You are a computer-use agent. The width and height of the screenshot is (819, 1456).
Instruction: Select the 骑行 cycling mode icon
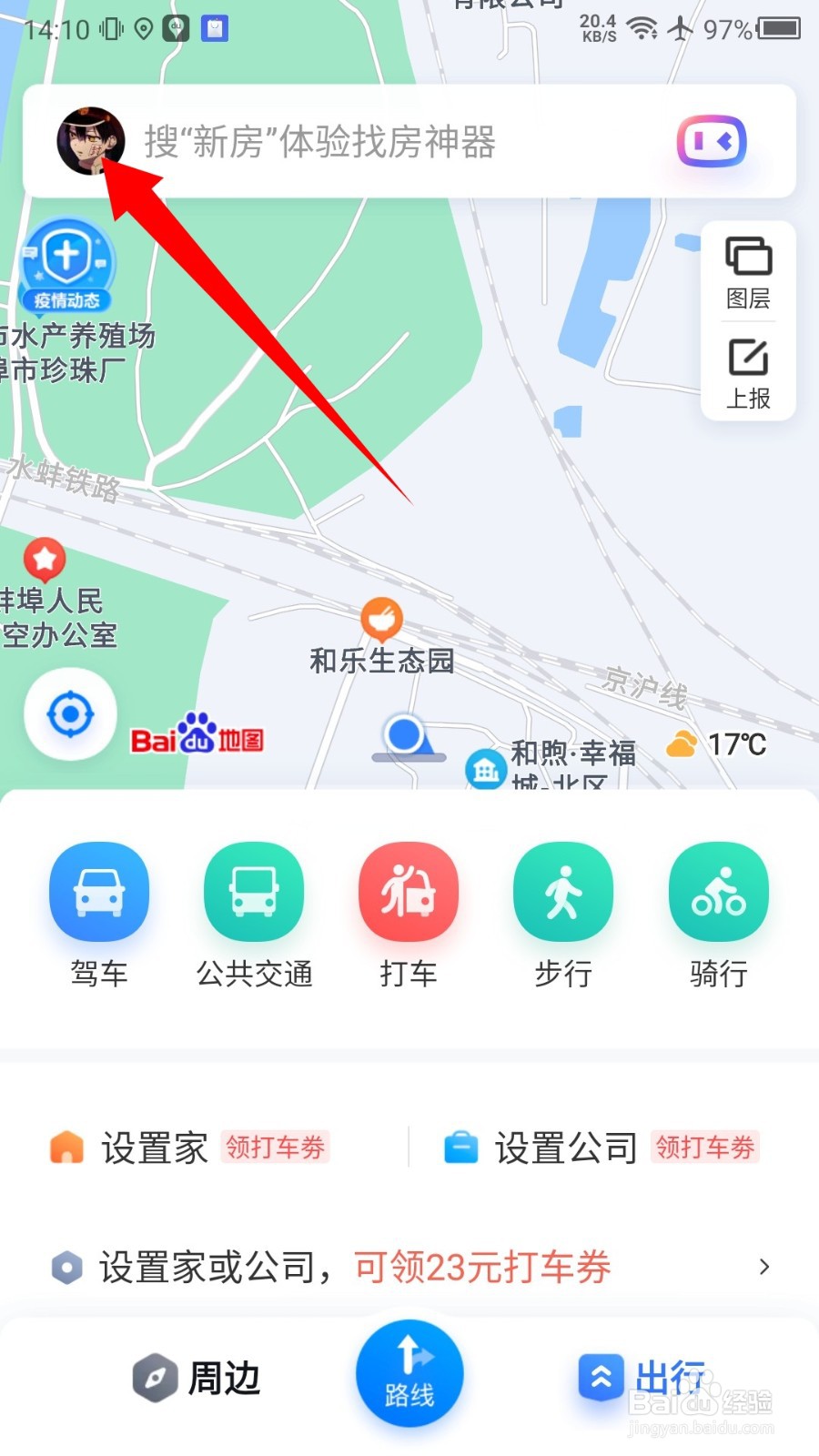(718, 892)
